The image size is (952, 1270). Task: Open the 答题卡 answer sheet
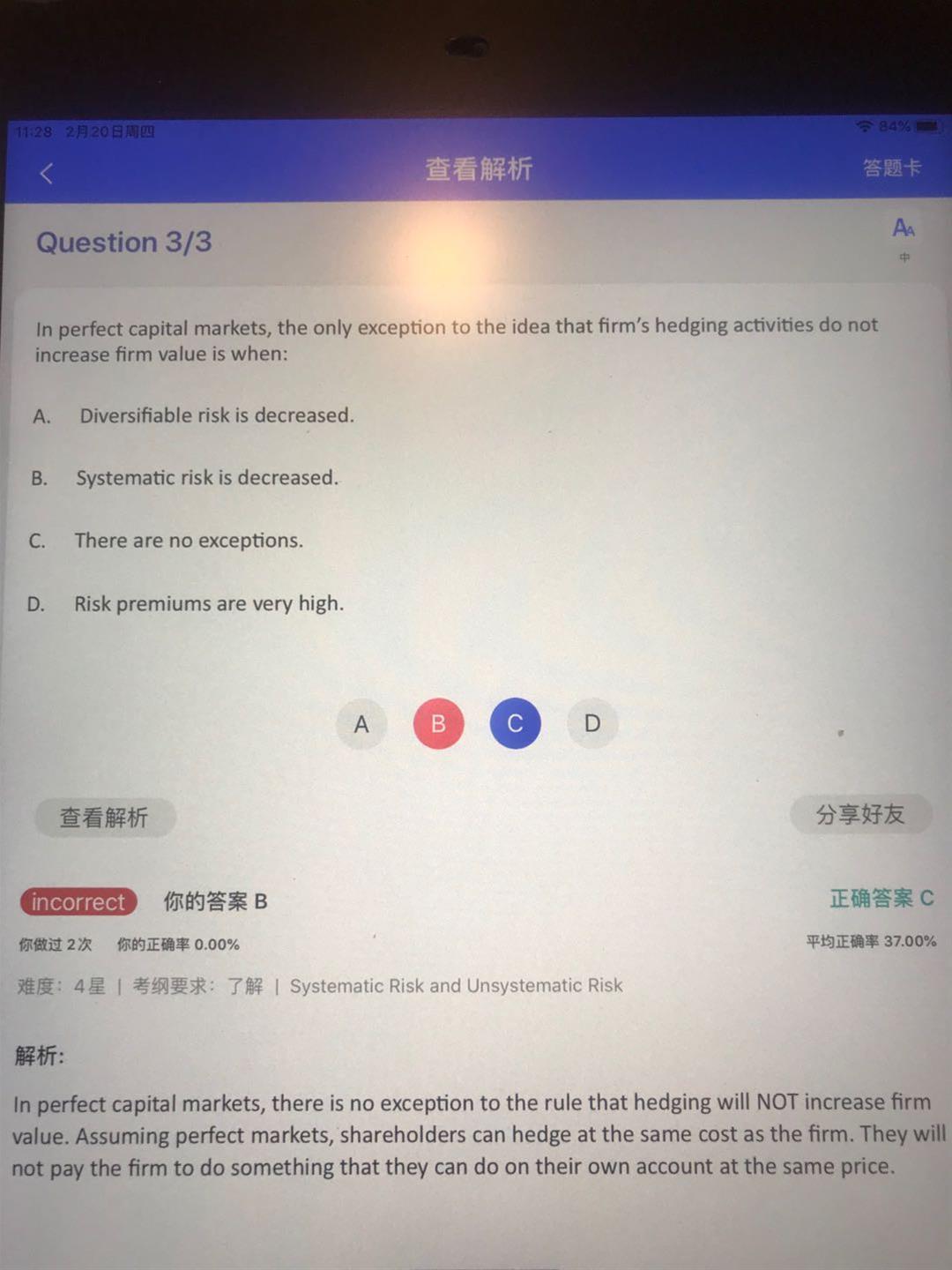click(891, 168)
